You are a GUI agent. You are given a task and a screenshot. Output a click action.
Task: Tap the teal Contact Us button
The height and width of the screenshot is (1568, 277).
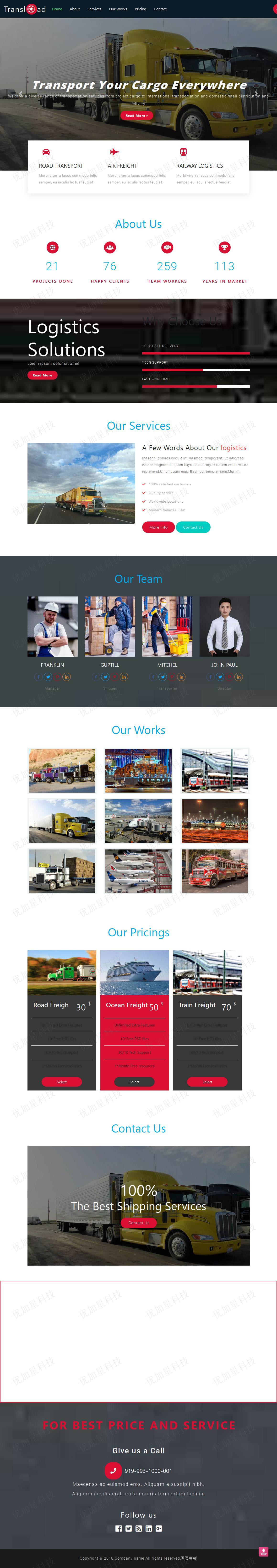193,527
